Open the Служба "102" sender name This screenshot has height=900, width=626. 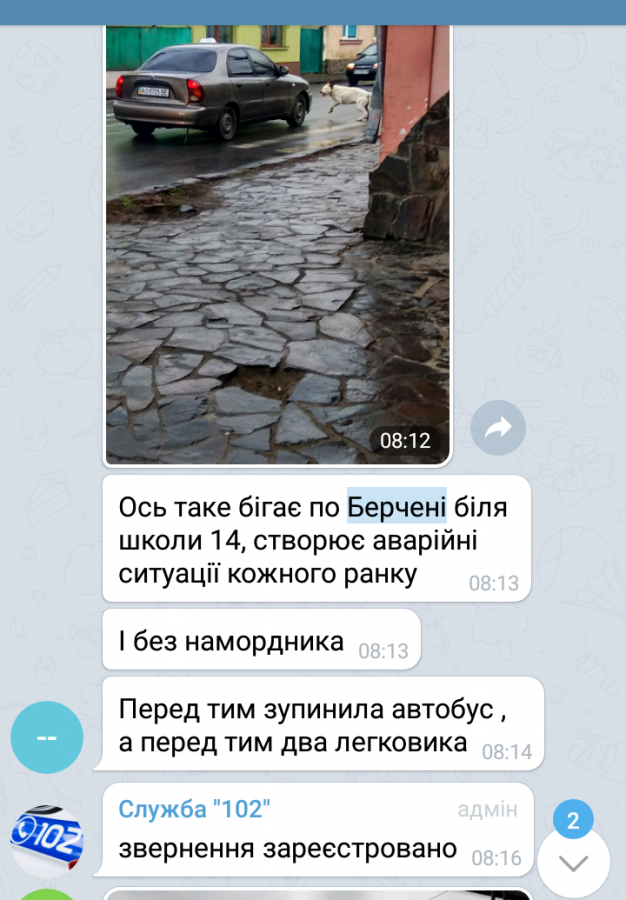coord(194,809)
